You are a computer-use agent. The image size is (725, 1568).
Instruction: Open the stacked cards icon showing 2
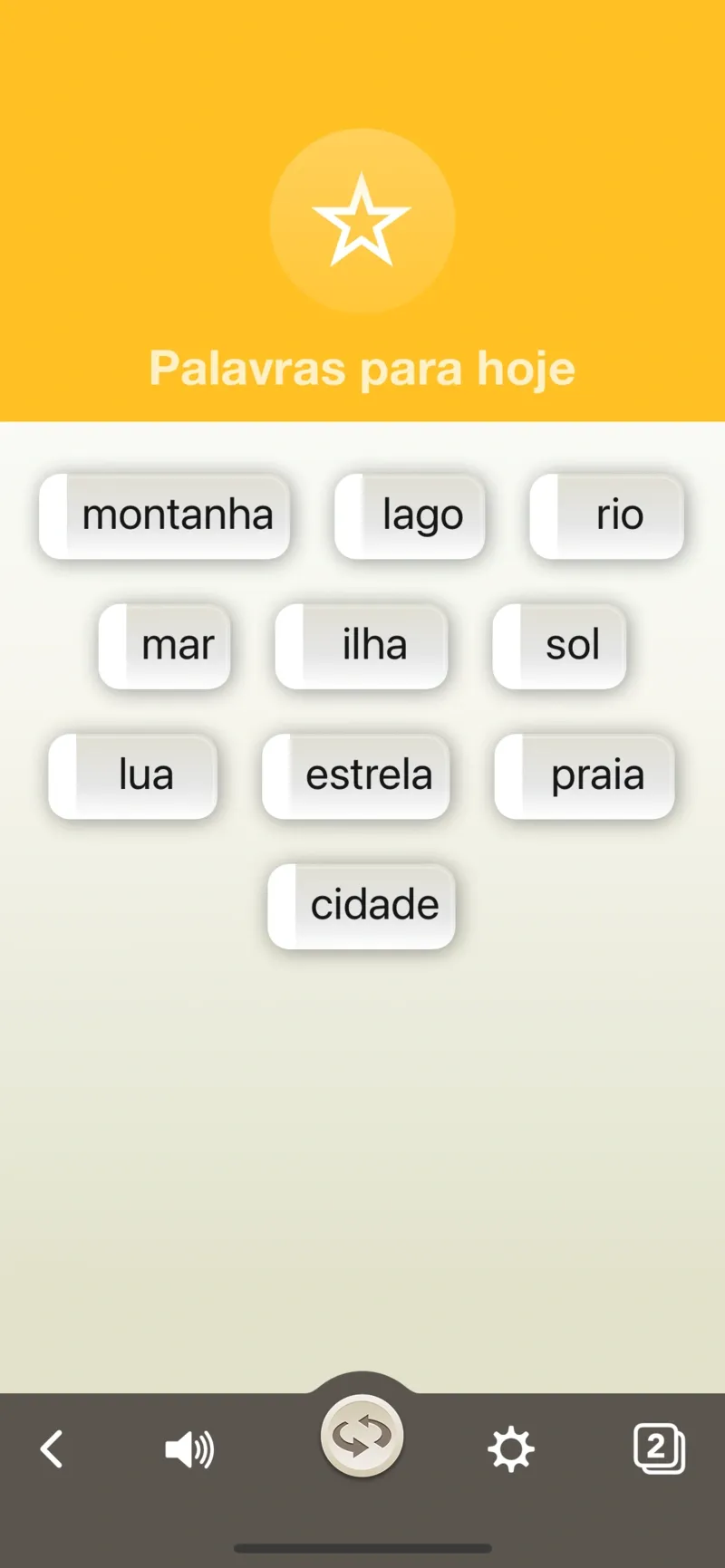(x=659, y=1448)
